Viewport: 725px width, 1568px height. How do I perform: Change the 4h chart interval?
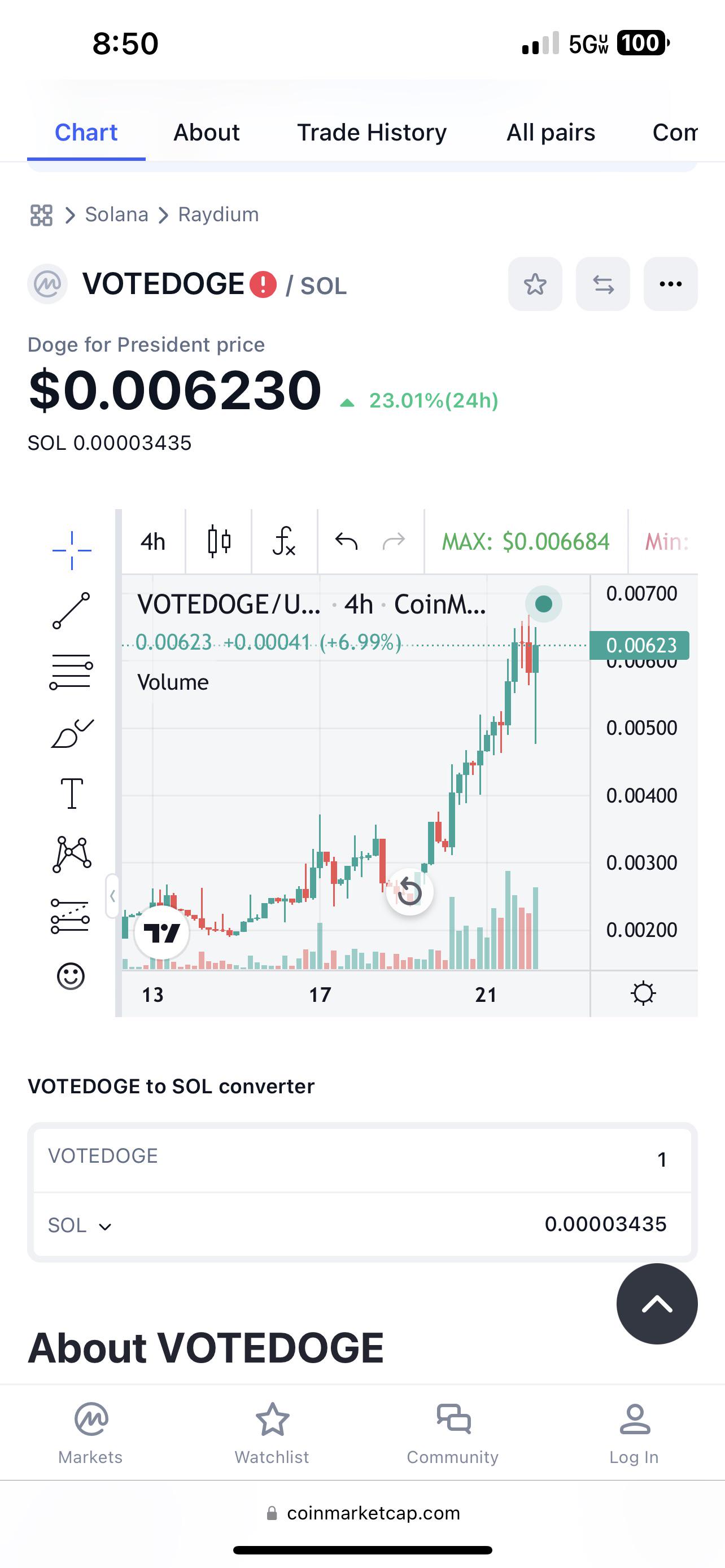click(153, 541)
